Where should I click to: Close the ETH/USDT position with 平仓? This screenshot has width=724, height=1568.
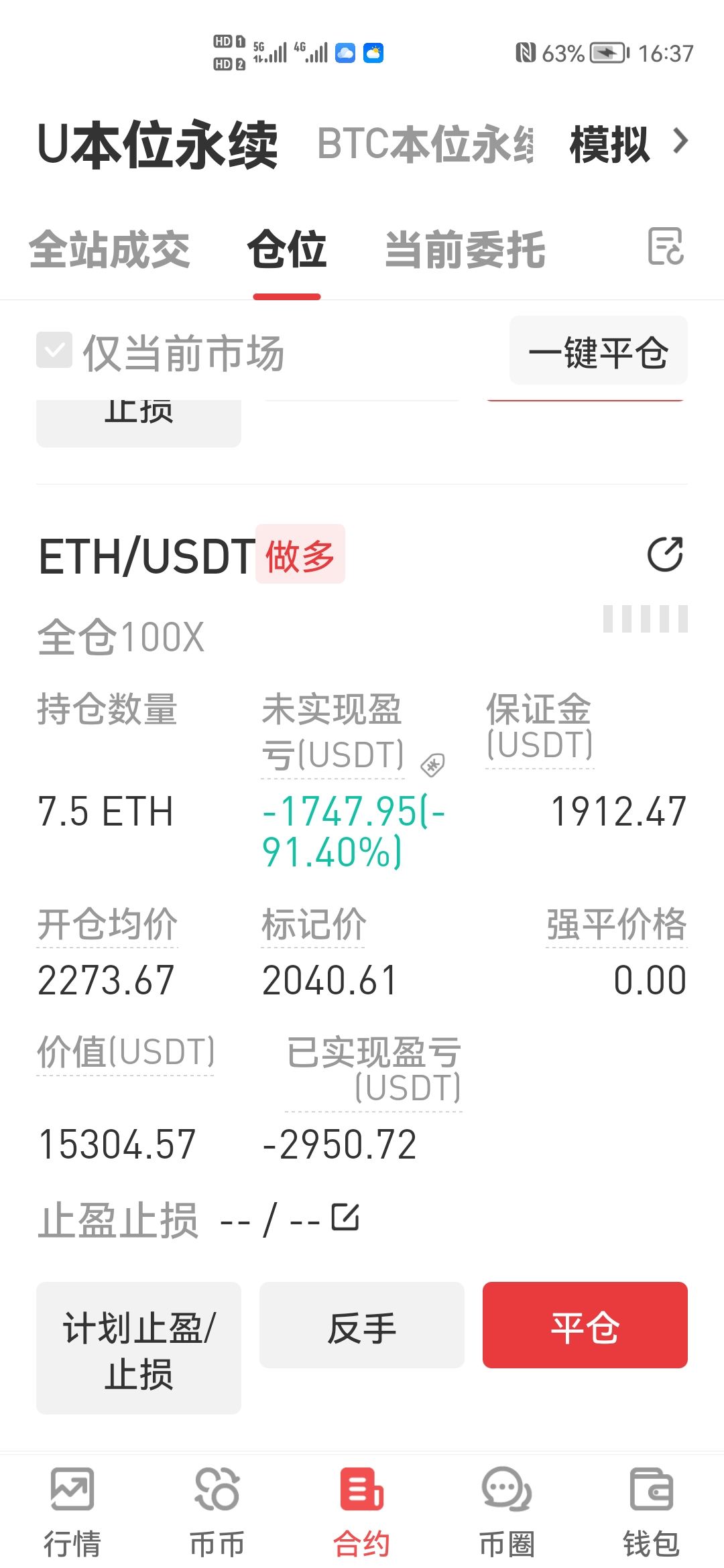coord(585,1325)
